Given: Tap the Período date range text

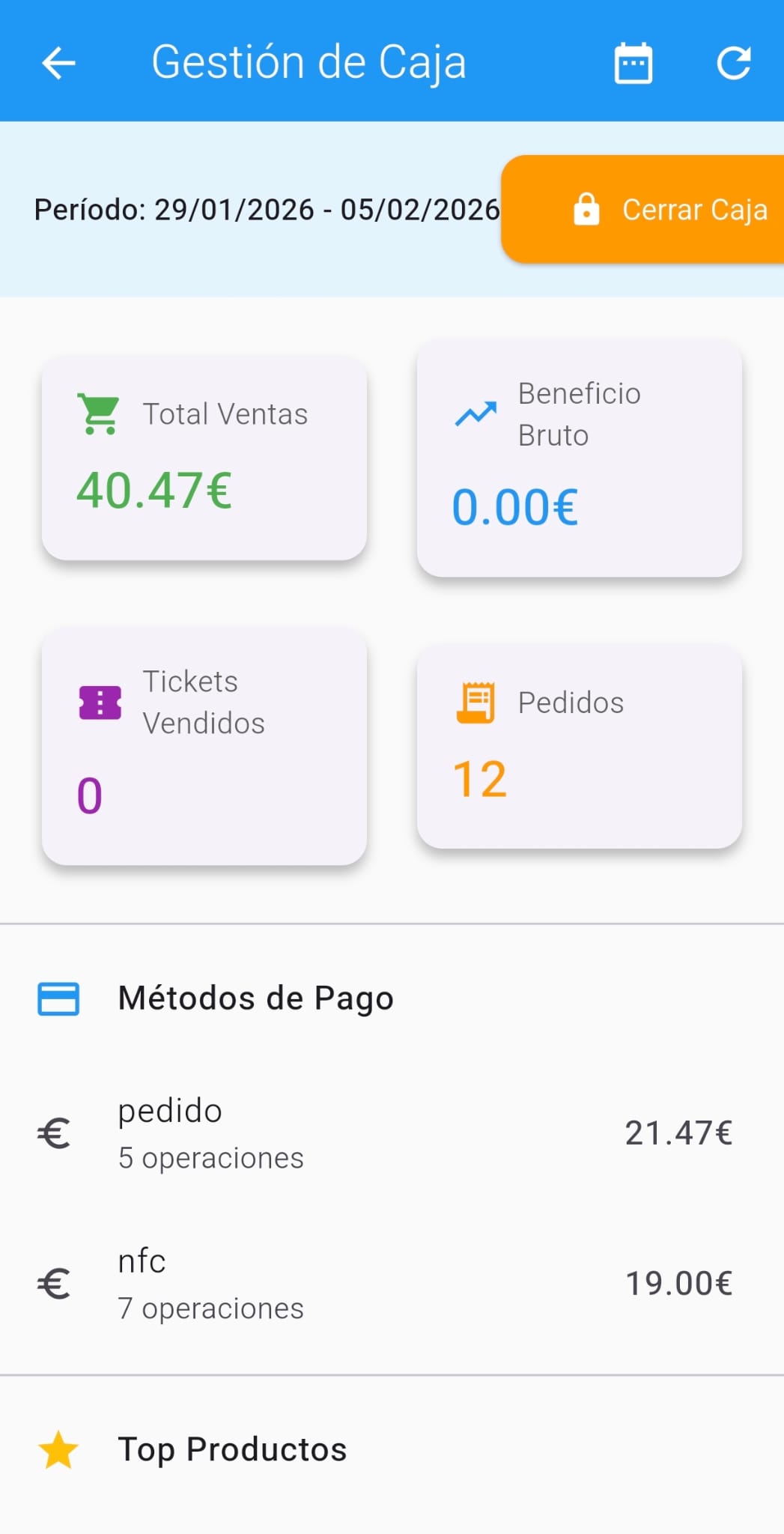Looking at the screenshot, I should (x=267, y=210).
